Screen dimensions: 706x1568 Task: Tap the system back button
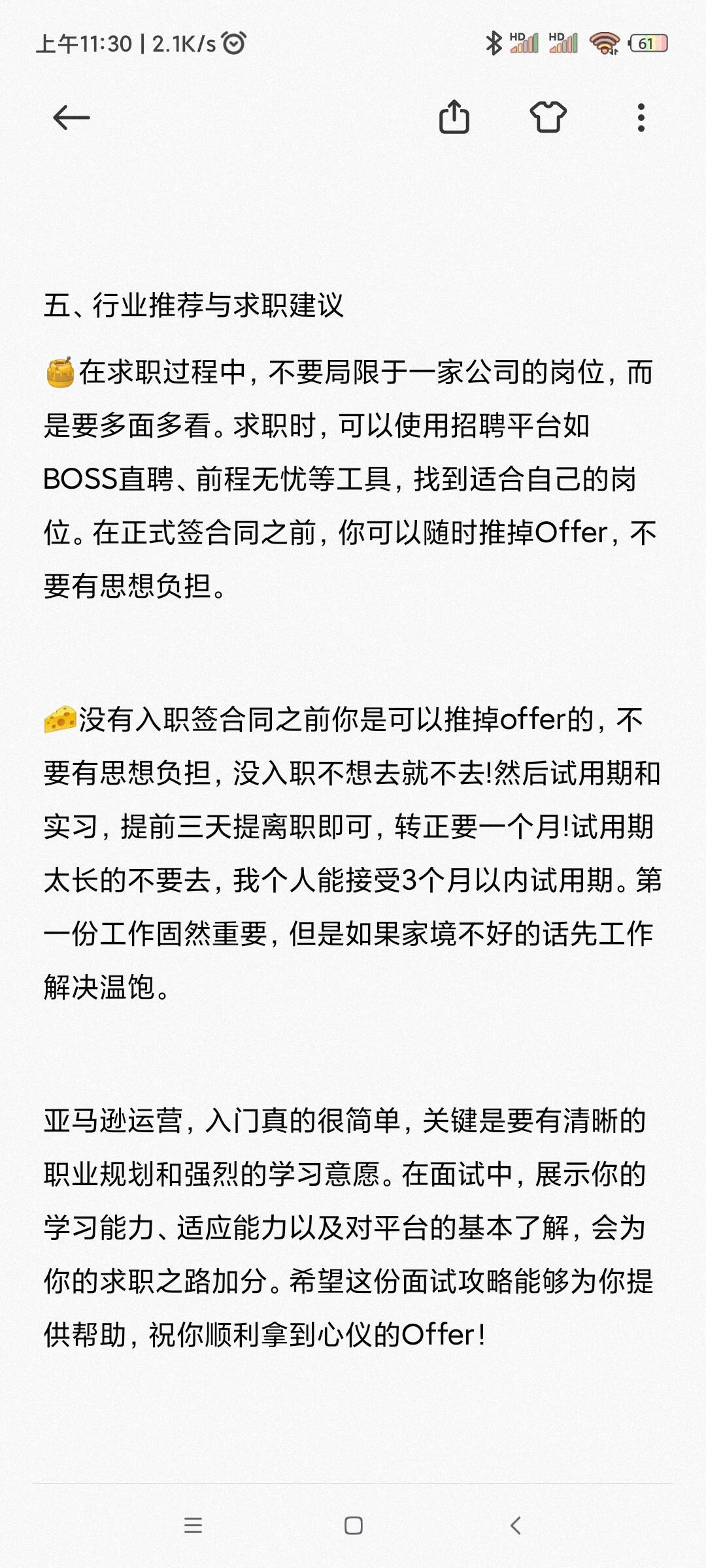[x=515, y=1526]
